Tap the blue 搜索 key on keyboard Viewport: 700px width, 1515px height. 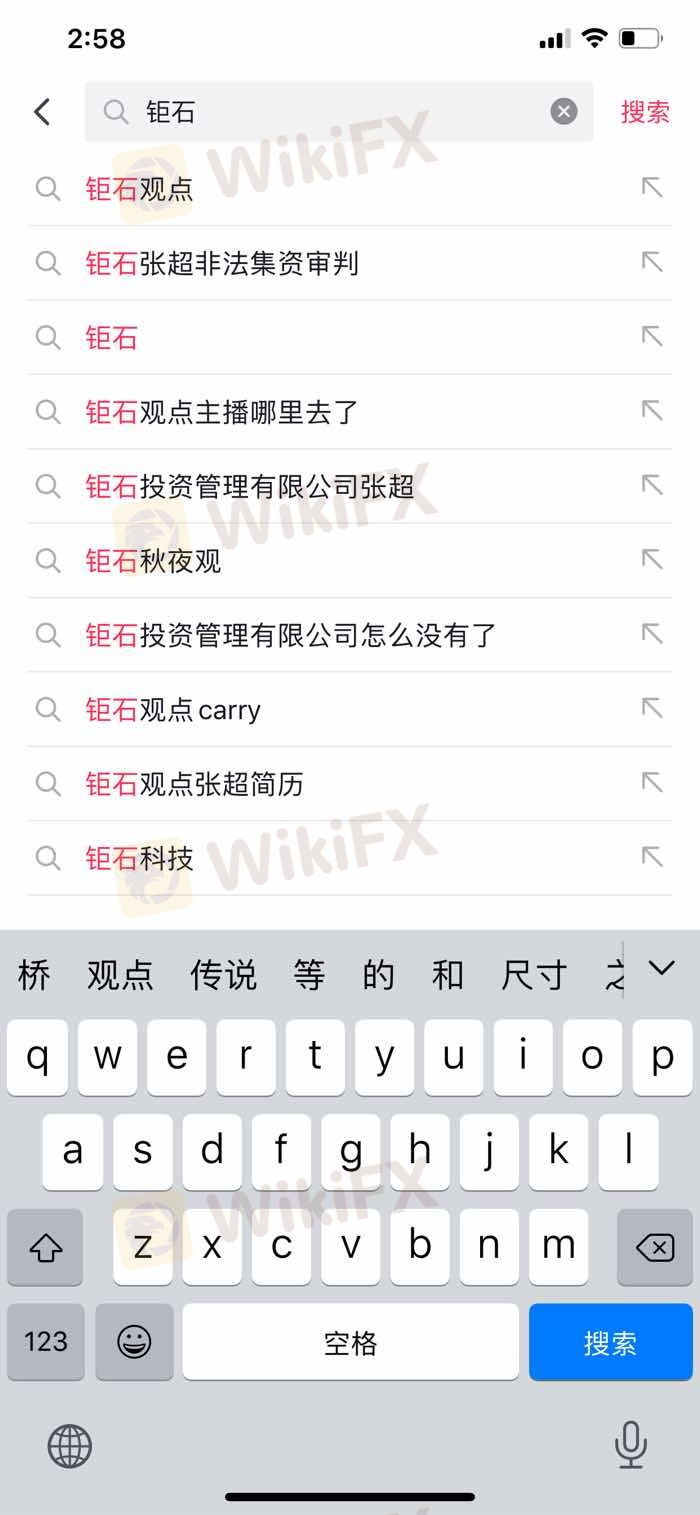pyautogui.click(x=610, y=1342)
